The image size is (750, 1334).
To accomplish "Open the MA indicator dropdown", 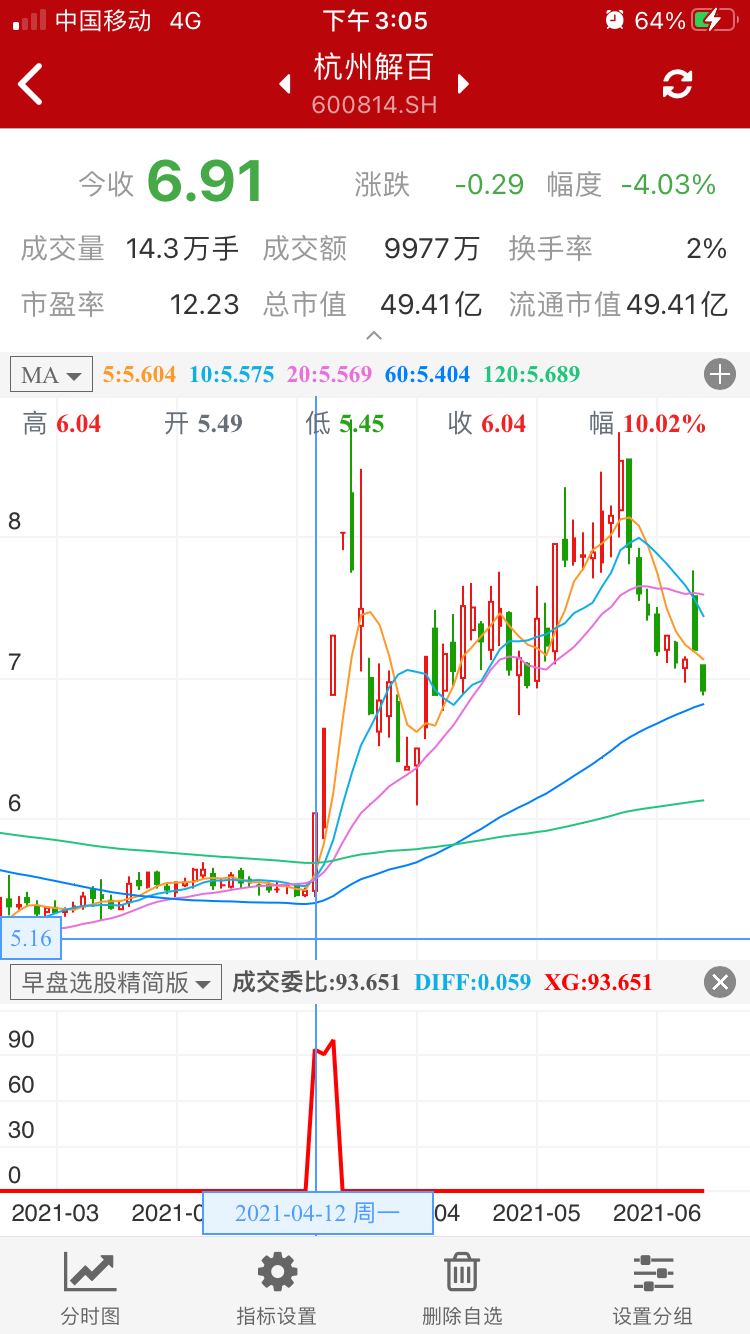I will point(51,375).
